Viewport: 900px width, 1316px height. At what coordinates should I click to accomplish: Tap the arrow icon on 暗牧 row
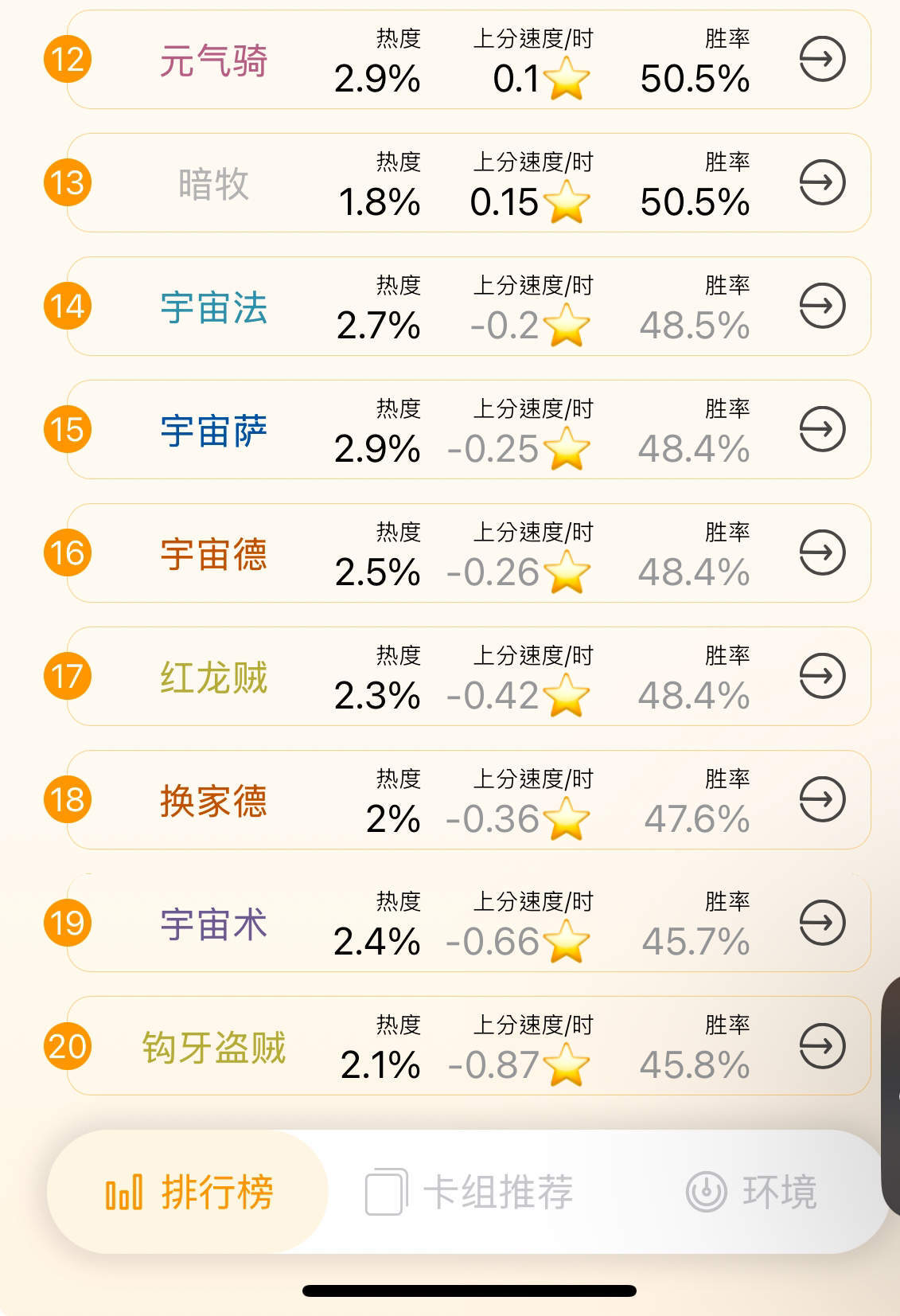click(x=821, y=182)
